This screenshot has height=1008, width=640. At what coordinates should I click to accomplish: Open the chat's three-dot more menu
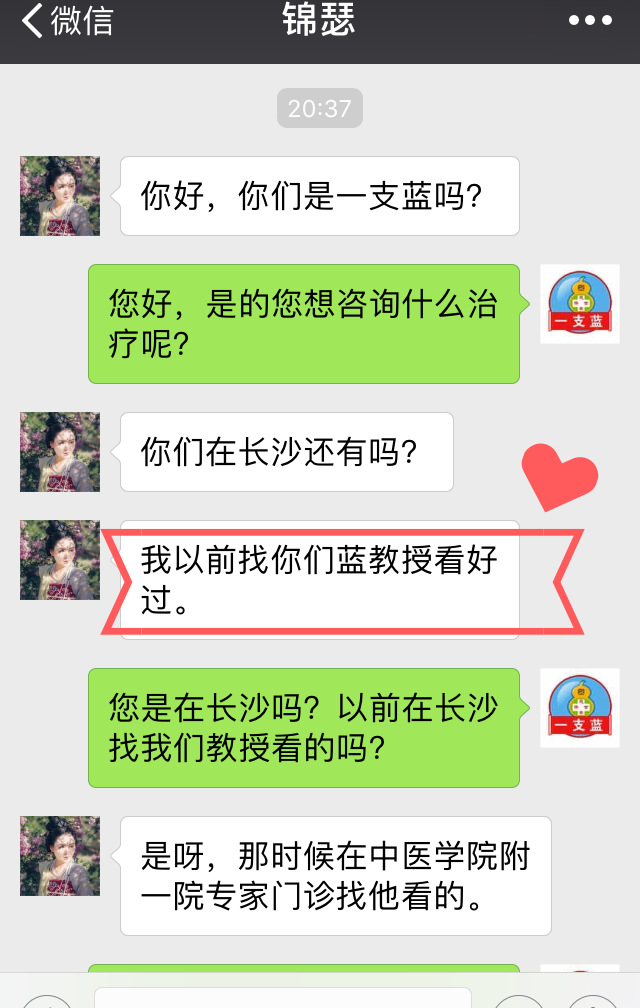click(589, 21)
